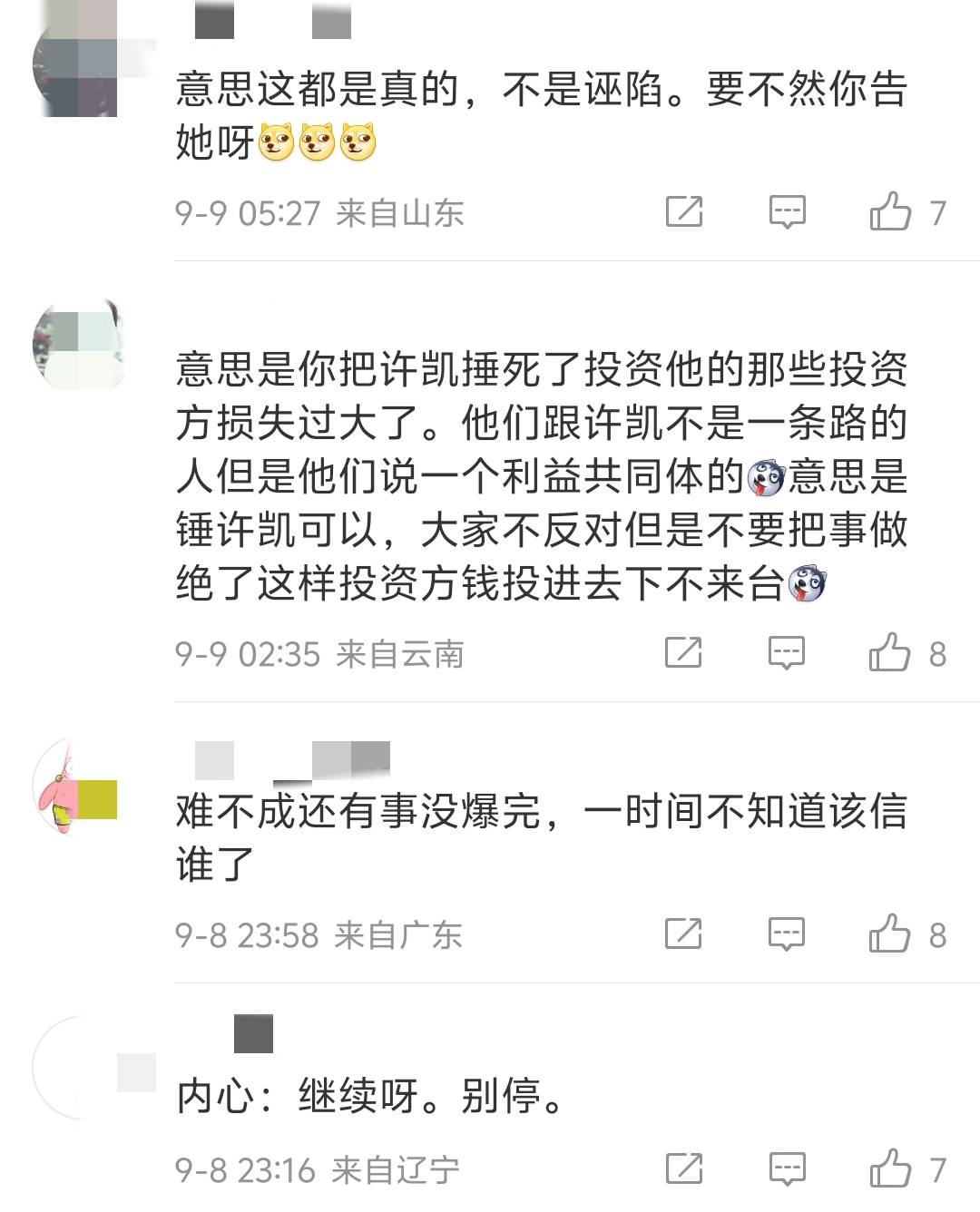The image size is (980, 1212).
Task: Open the avatar of the 山东 commenter
Action: (78, 65)
